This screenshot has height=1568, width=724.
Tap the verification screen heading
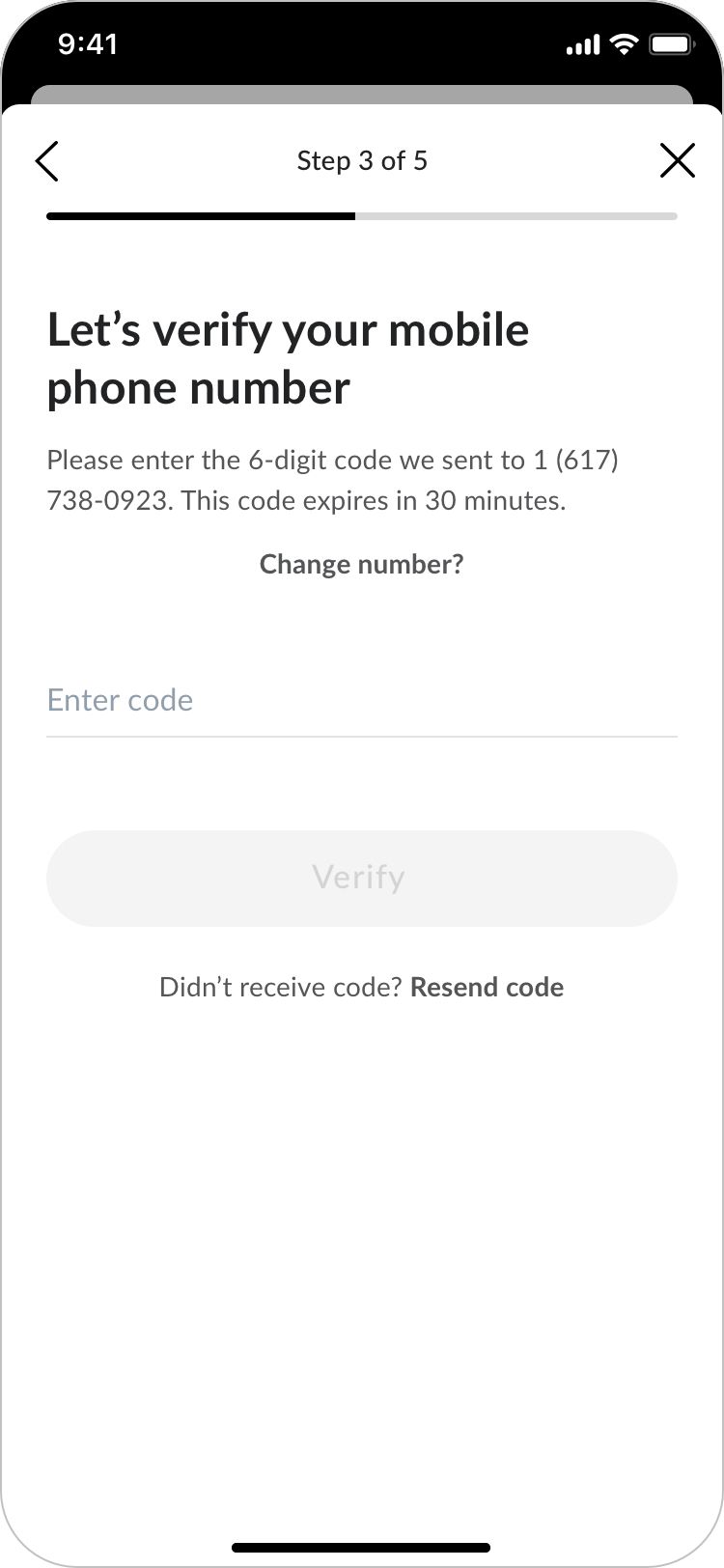[x=288, y=358]
